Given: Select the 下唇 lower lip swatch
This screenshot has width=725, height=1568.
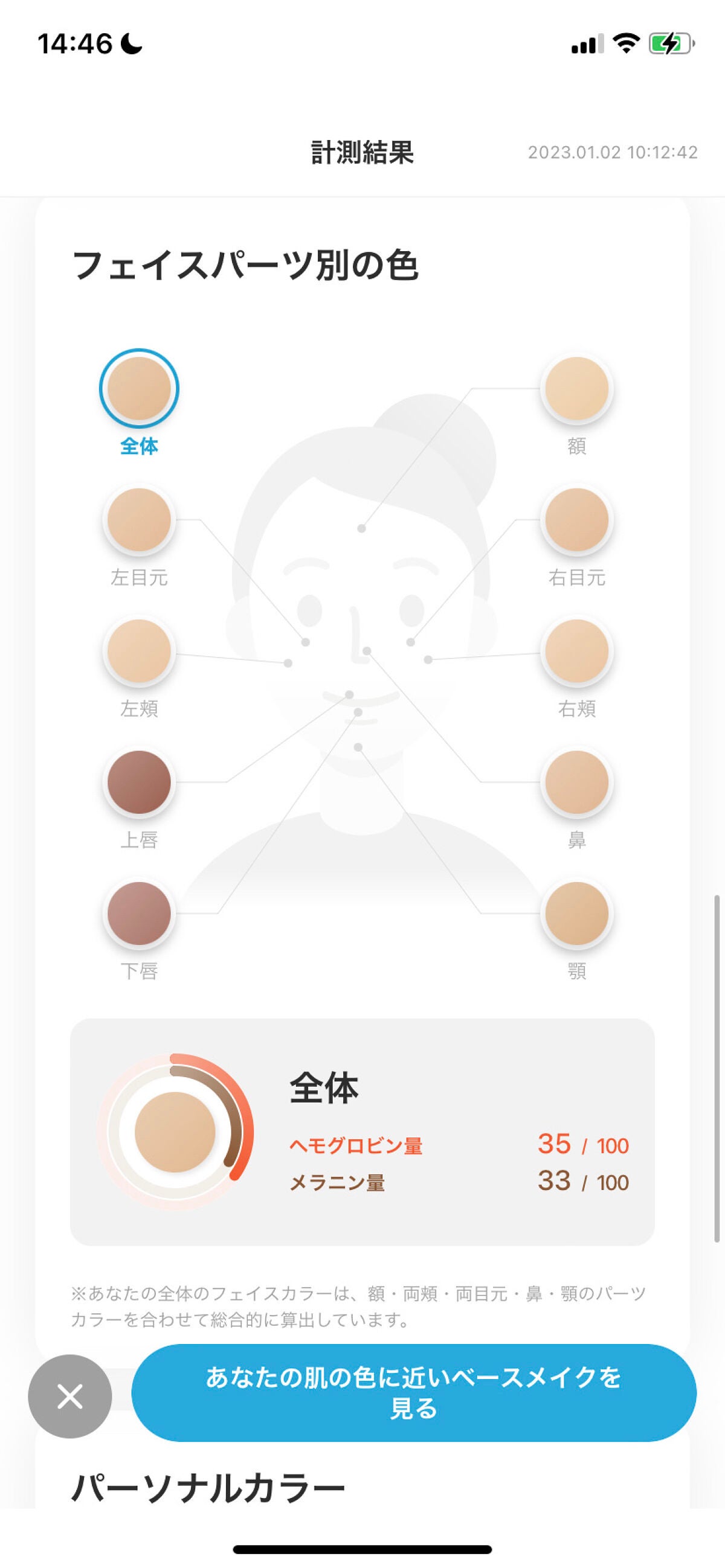Looking at the screenshot, I should (x=139, y=913).
